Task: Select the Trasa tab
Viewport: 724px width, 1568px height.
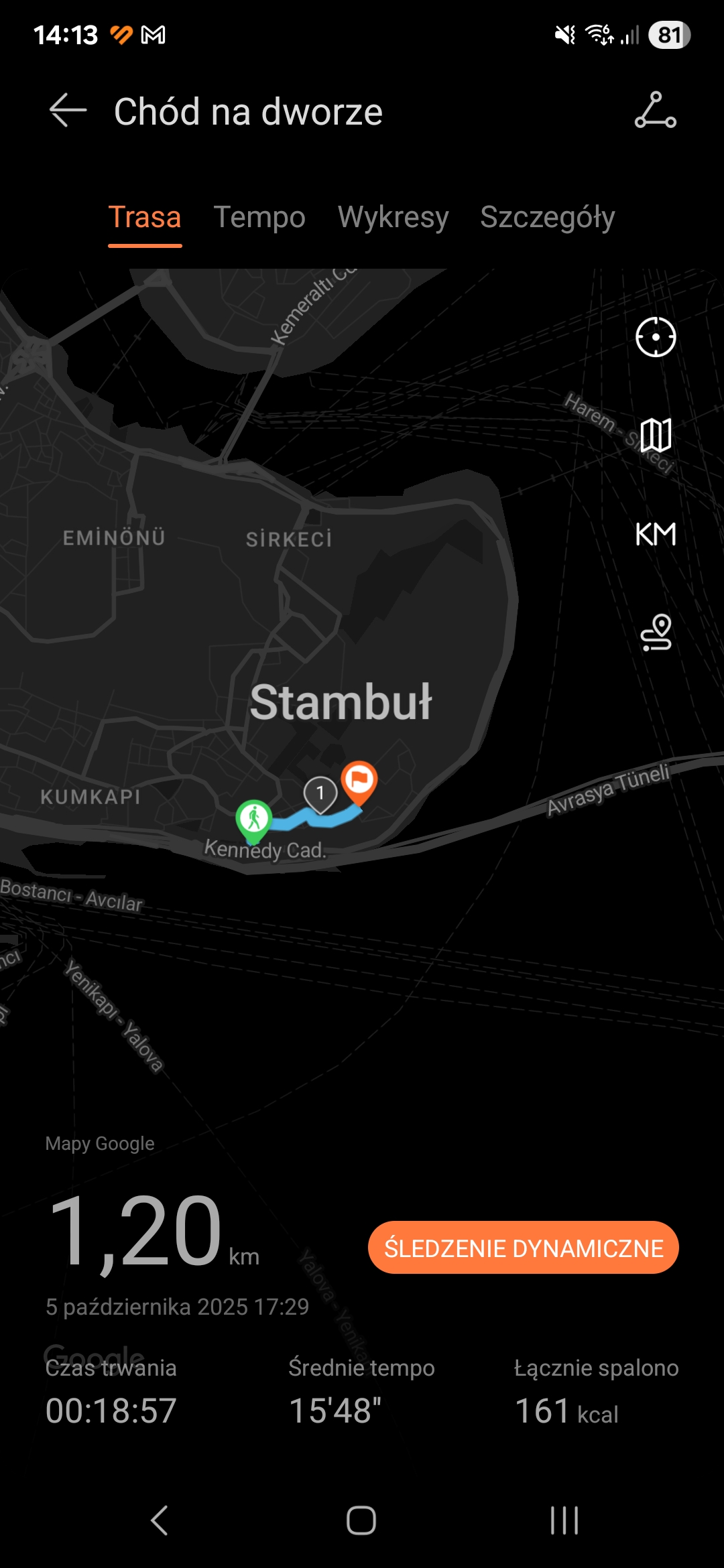Action: 145,217
